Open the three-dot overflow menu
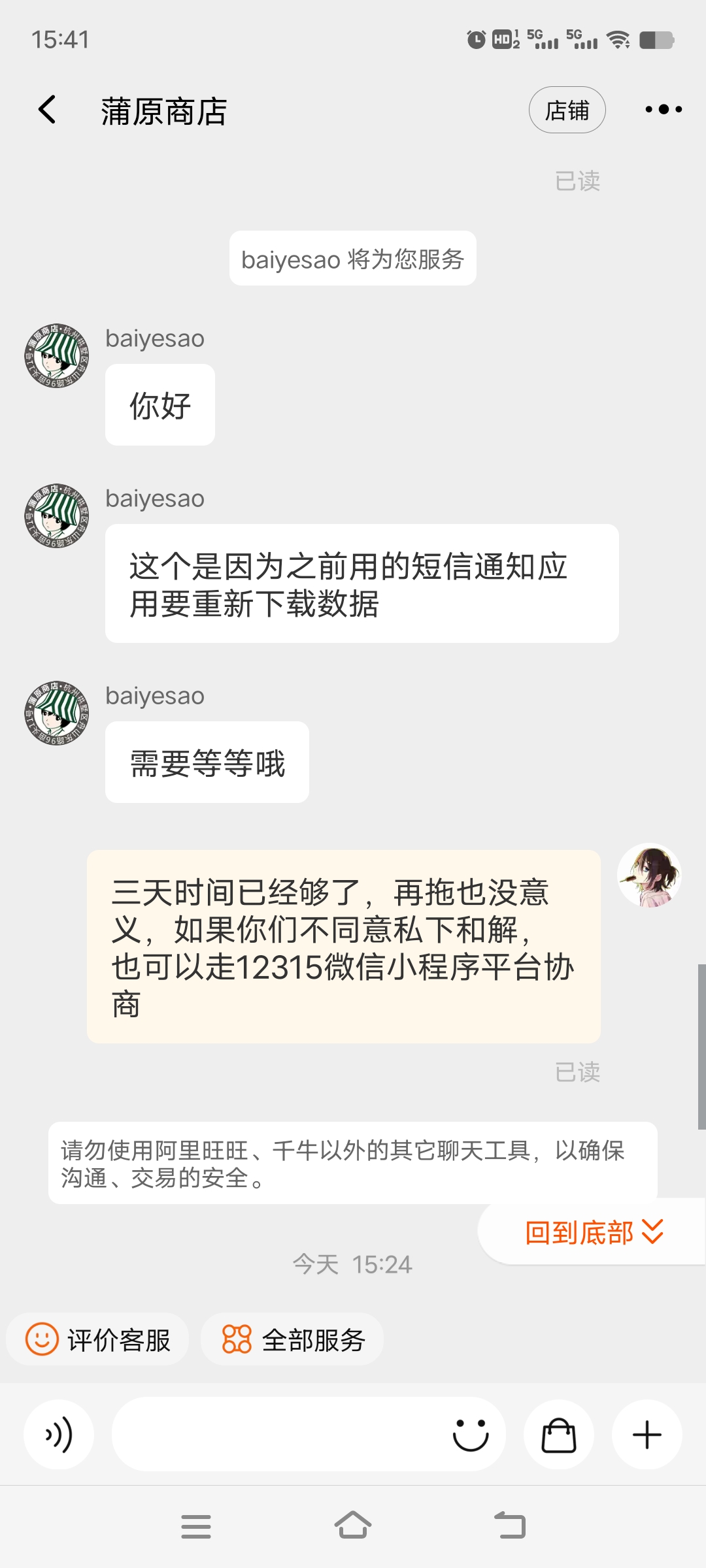706x1568 pixels. 663,110
